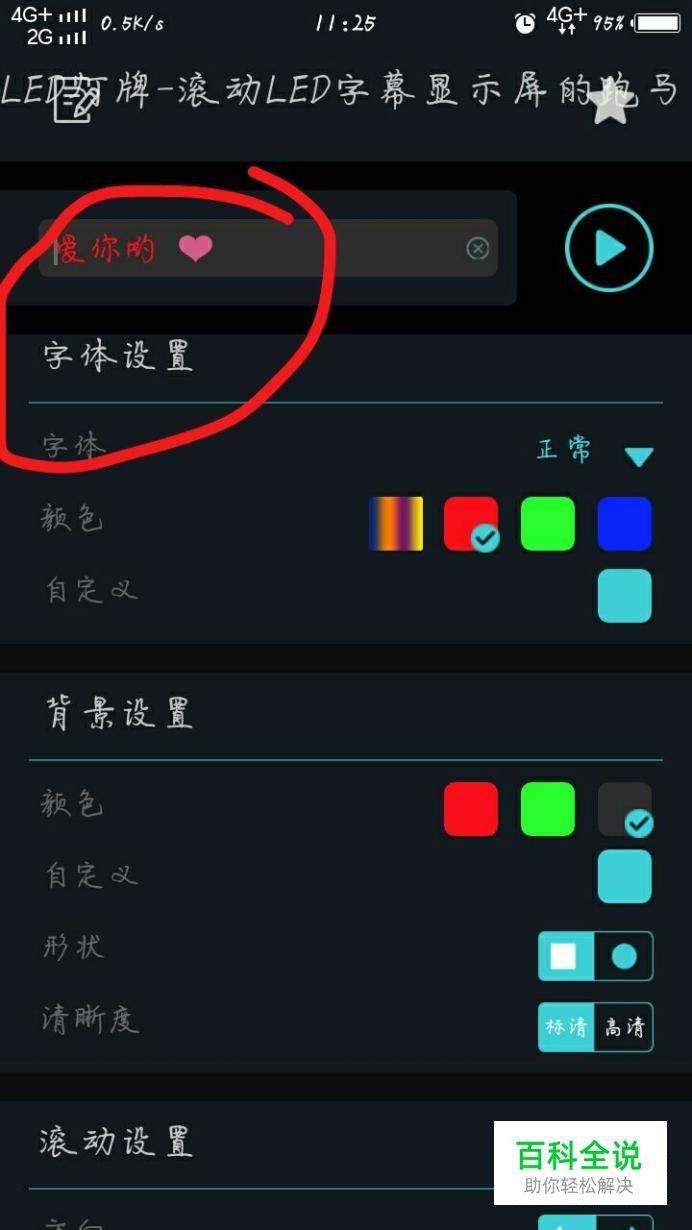Play the LED scrolling preview
Viewport: 692px width, 1230px height.
point(609,248)
